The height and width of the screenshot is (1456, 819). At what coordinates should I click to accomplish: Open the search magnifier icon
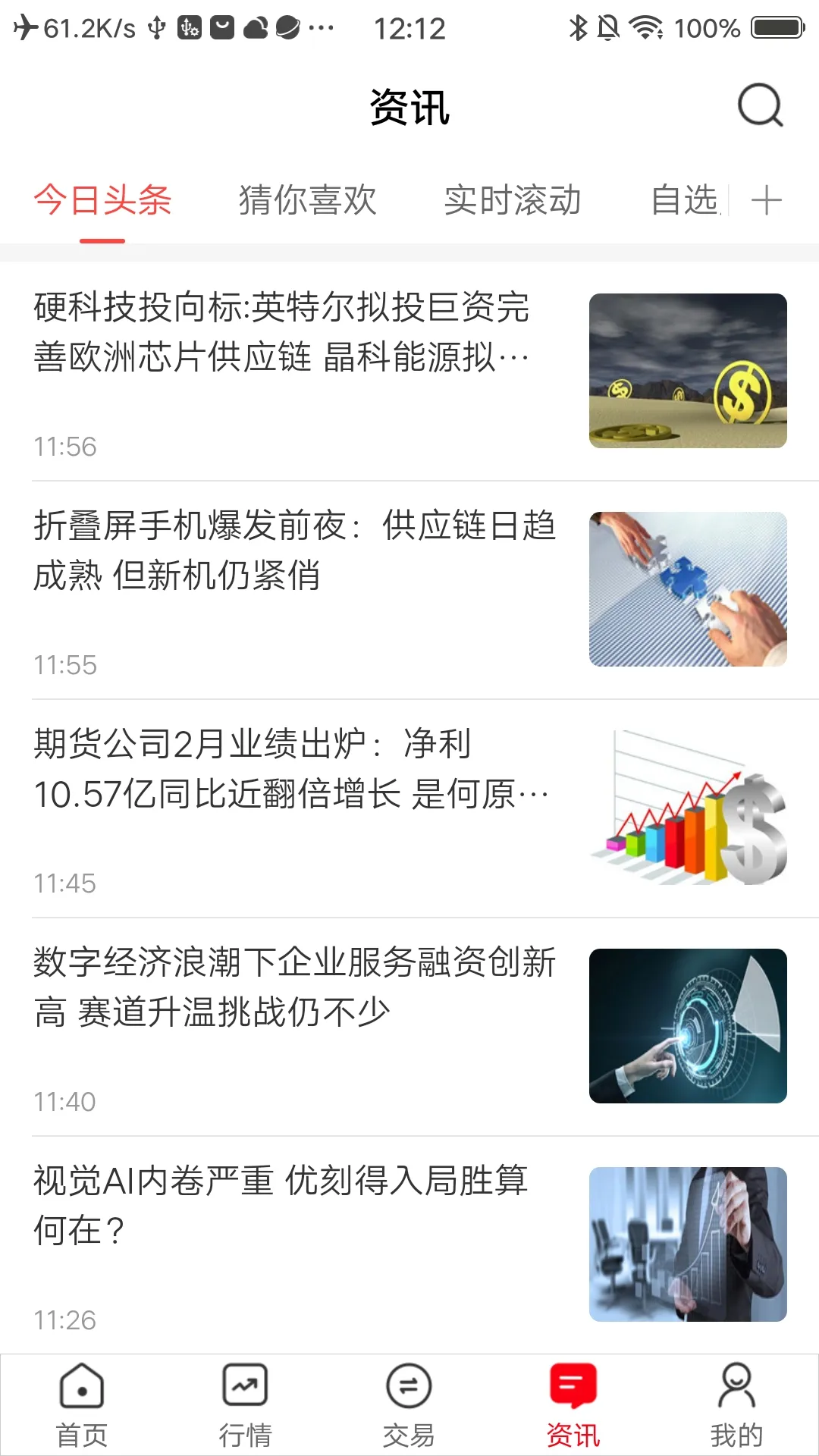tap(760, 106)
